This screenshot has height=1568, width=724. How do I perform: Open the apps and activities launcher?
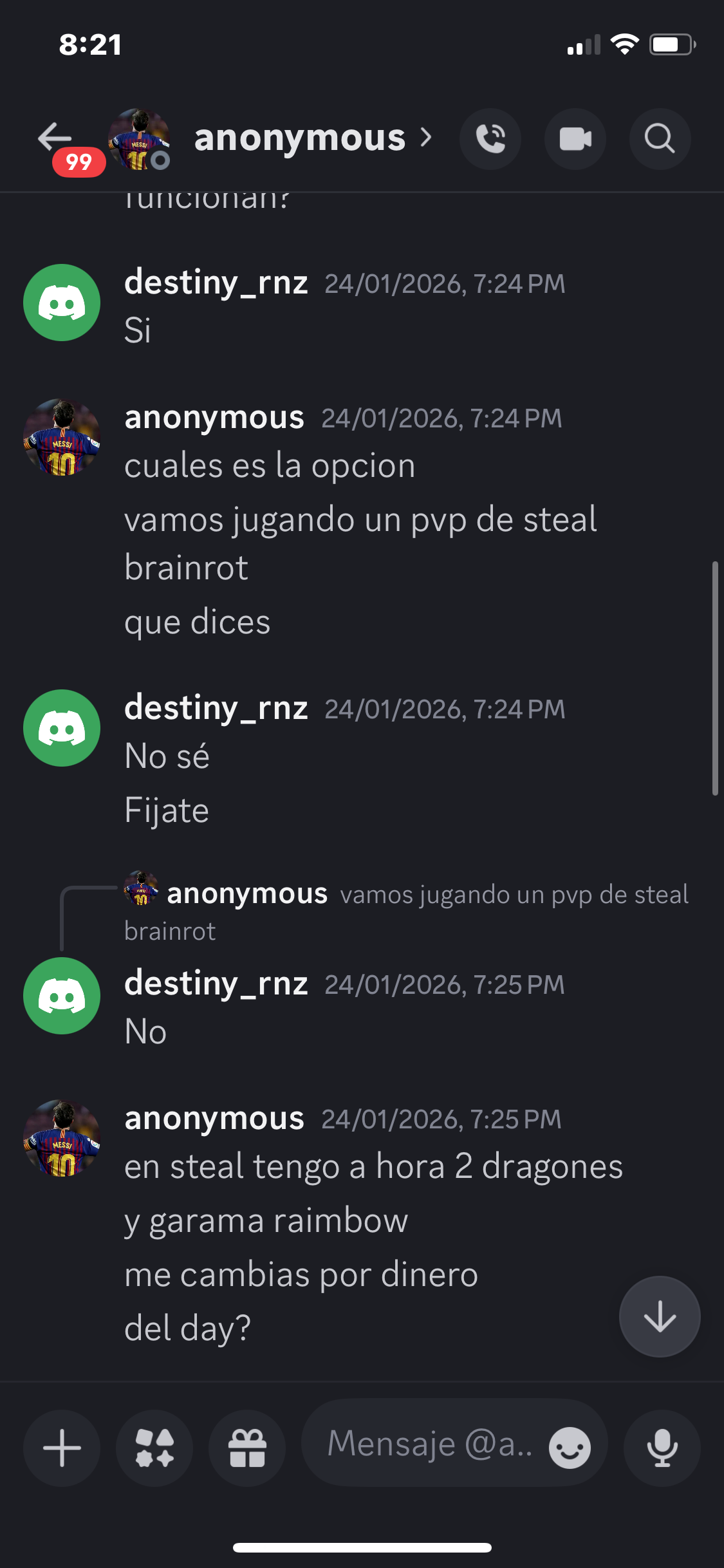tap(154, 1448)
